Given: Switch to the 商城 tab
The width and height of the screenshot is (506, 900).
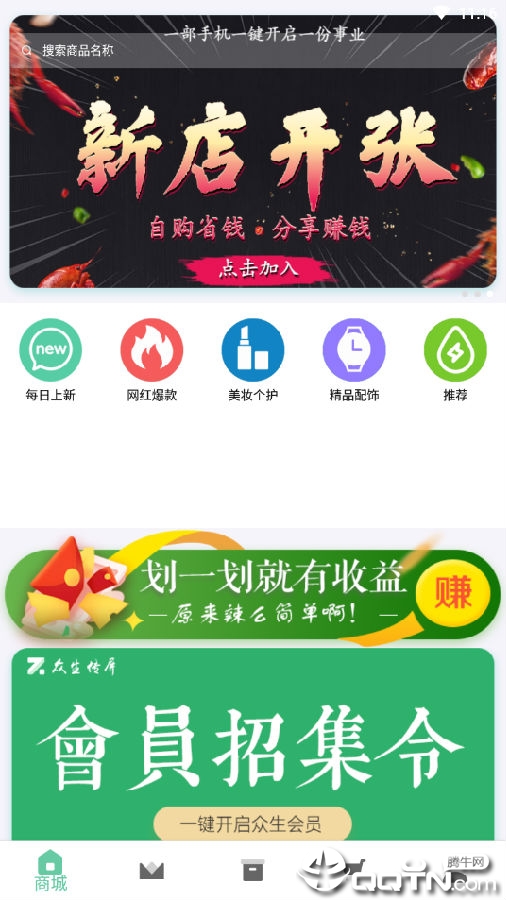Looking at the screenshot, I should pos(50,871).
